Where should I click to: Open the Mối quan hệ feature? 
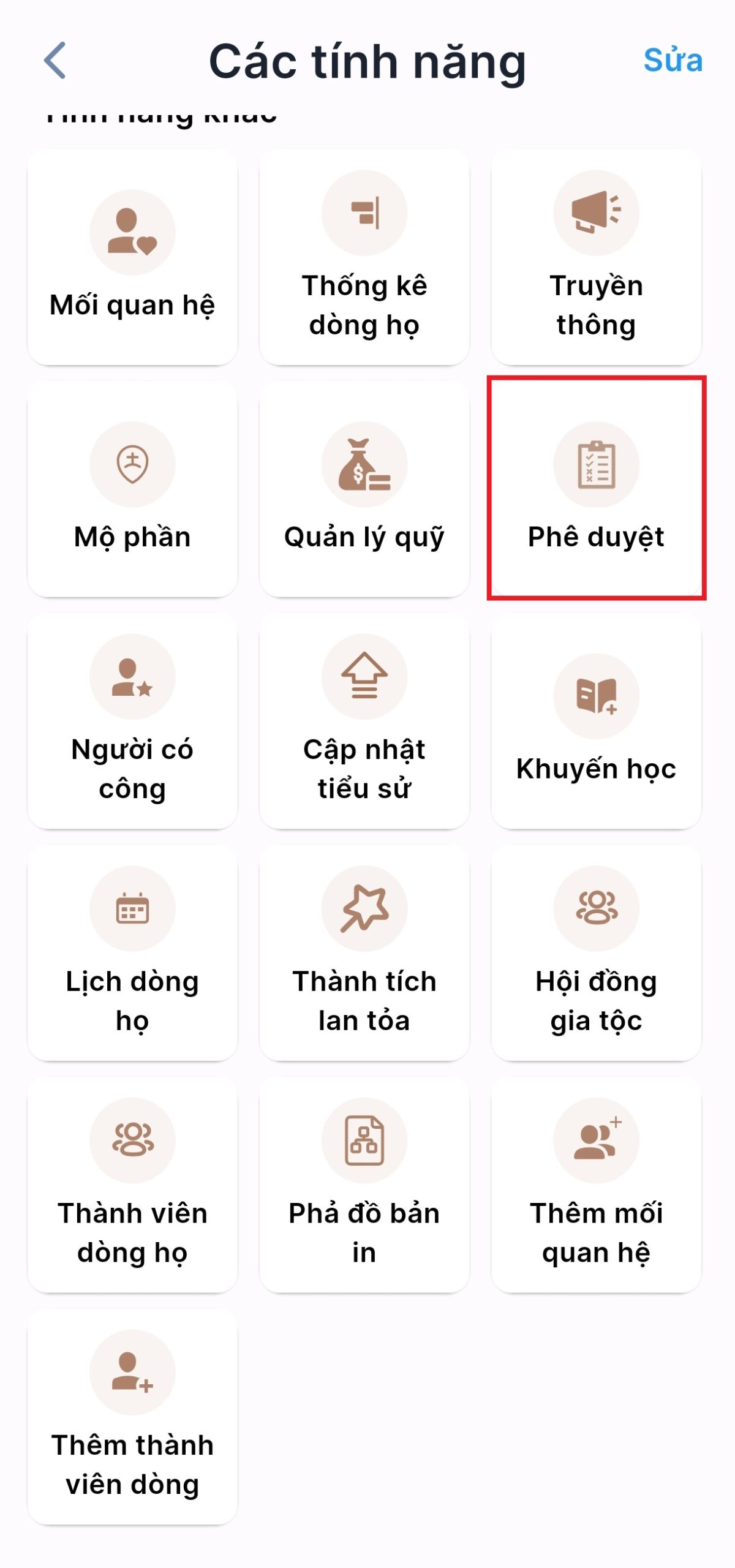coord(132,257)
